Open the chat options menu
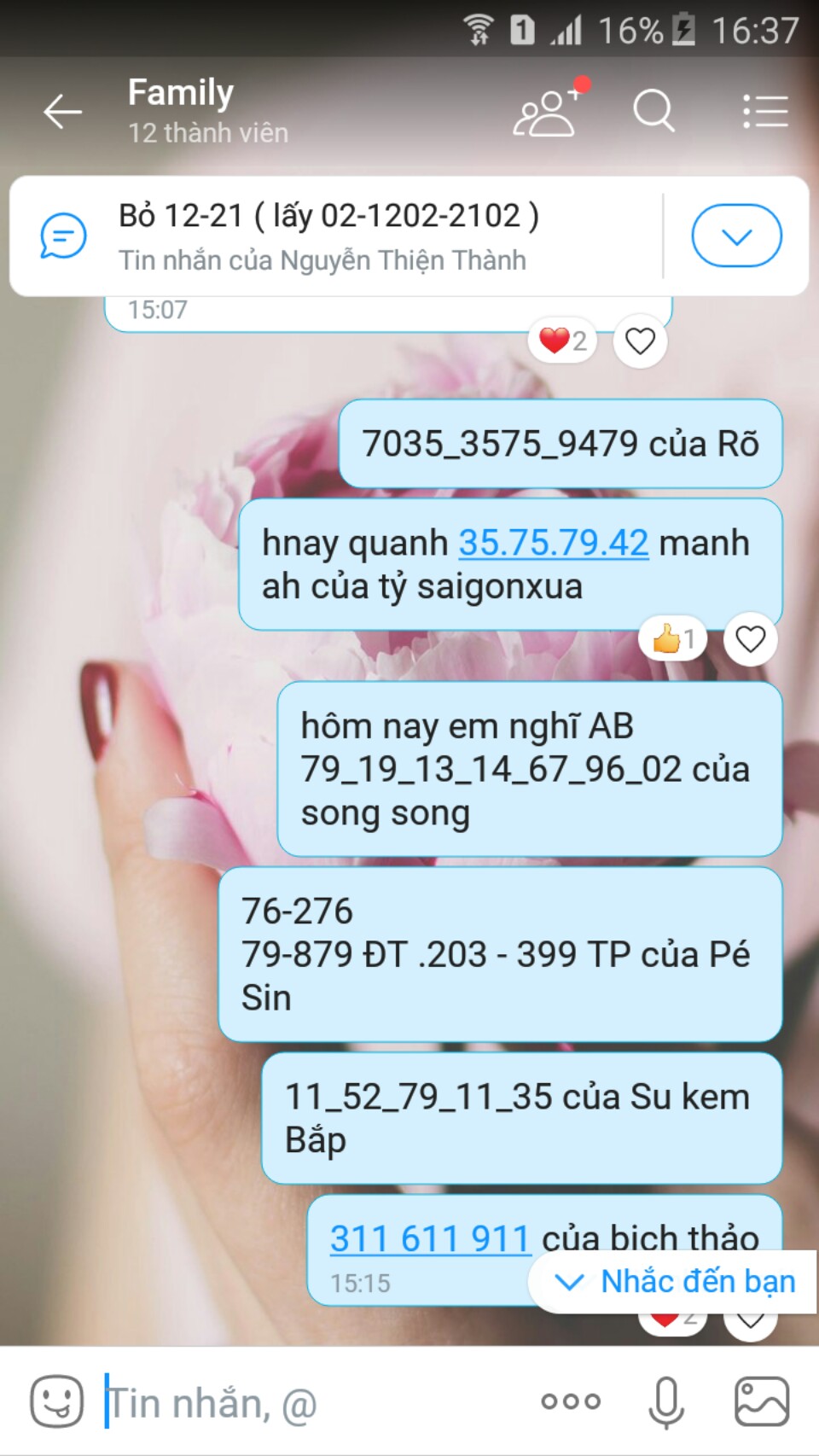This screenshot has height=1456, width=819. coord(764,112)
